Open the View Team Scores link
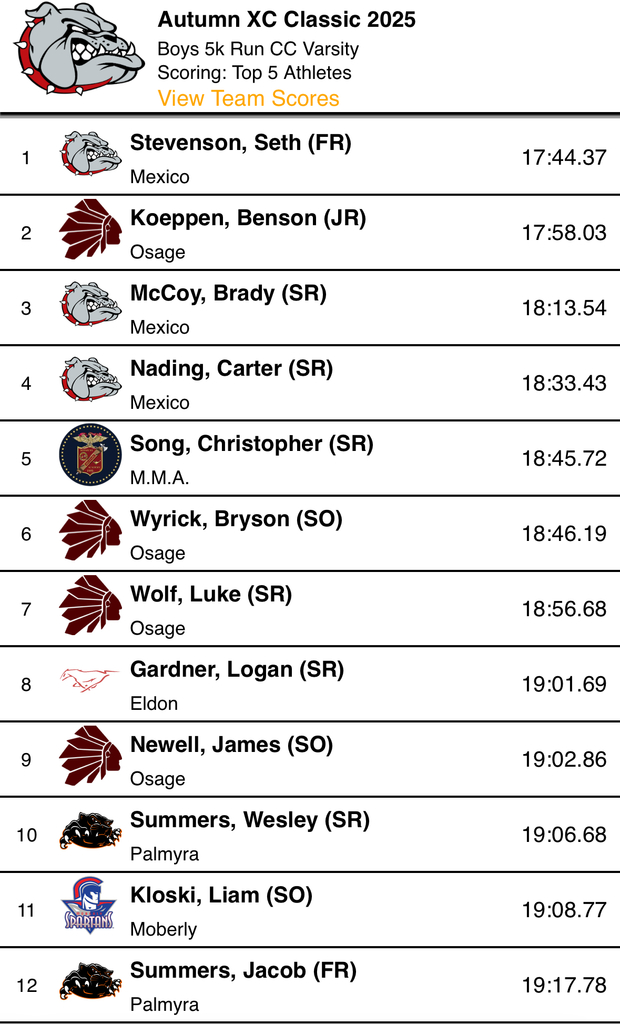Image resolution: width=620 pixels, height=1024 pixels. click(248, 98)
